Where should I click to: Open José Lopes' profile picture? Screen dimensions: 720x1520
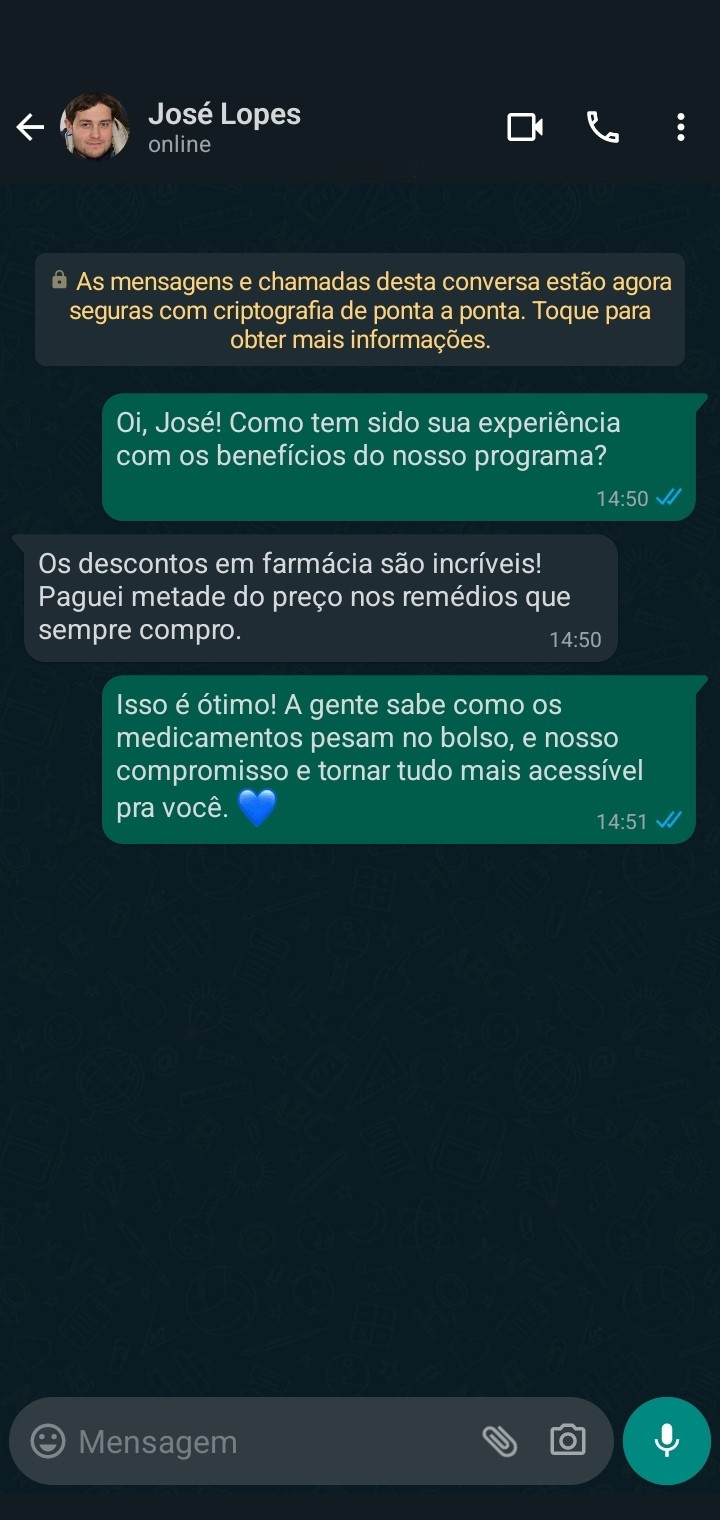95,127
